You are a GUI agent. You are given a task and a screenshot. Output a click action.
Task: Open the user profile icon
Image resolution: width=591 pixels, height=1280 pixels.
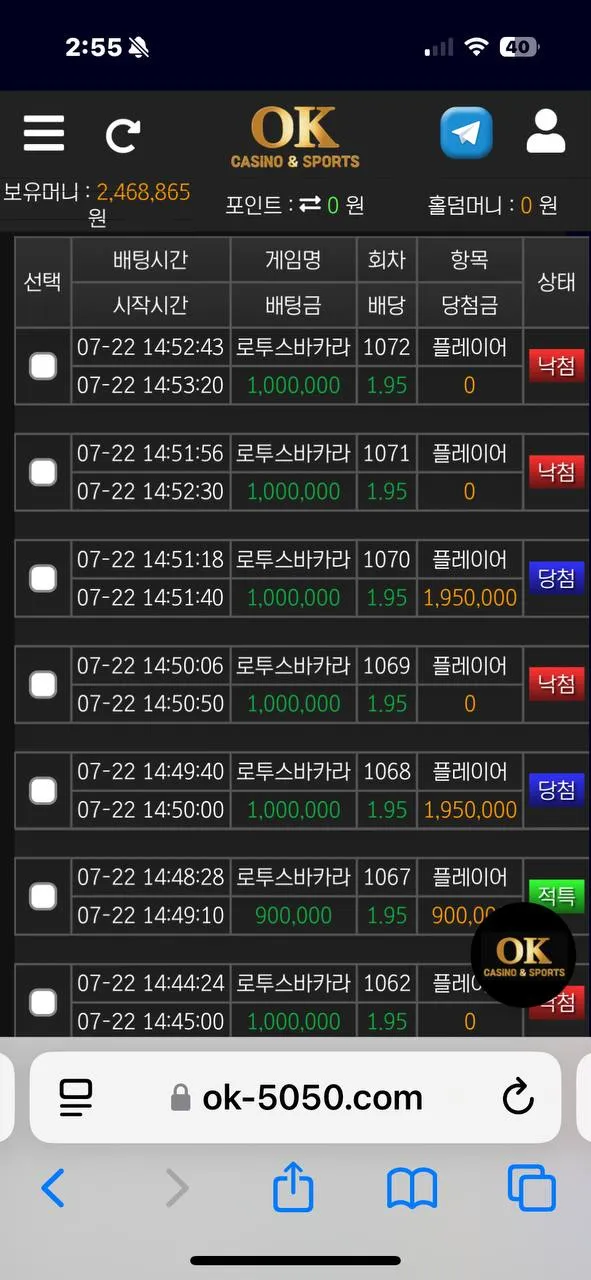coord(546,132)
